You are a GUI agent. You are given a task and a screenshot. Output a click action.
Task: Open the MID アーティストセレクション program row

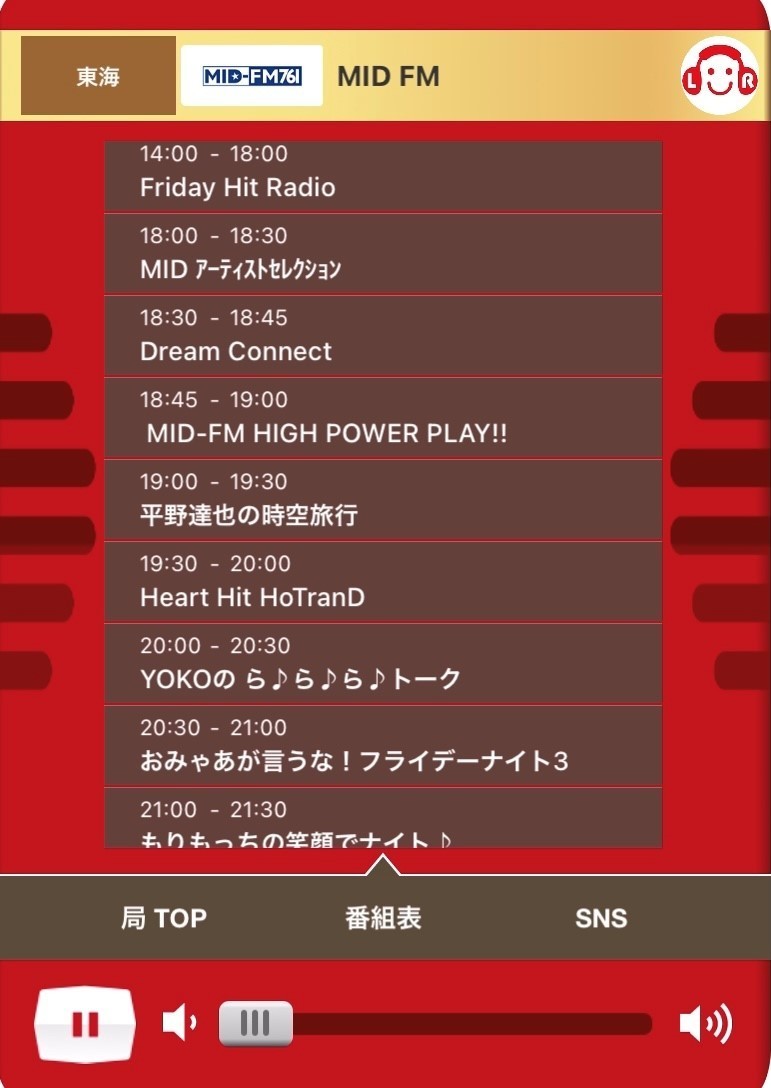tap(383, 254)
